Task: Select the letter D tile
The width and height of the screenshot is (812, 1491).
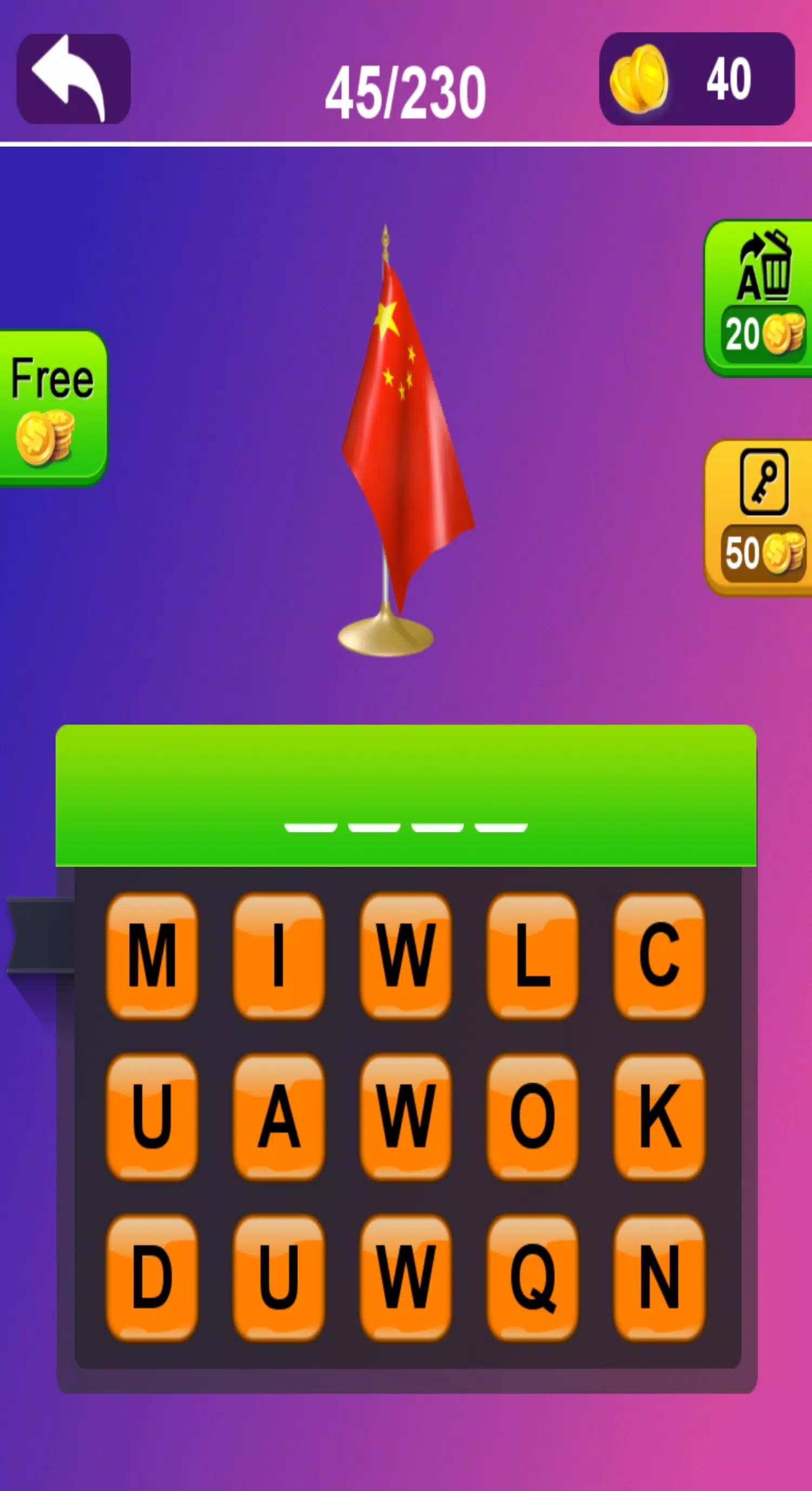Action: [152, 1278]
